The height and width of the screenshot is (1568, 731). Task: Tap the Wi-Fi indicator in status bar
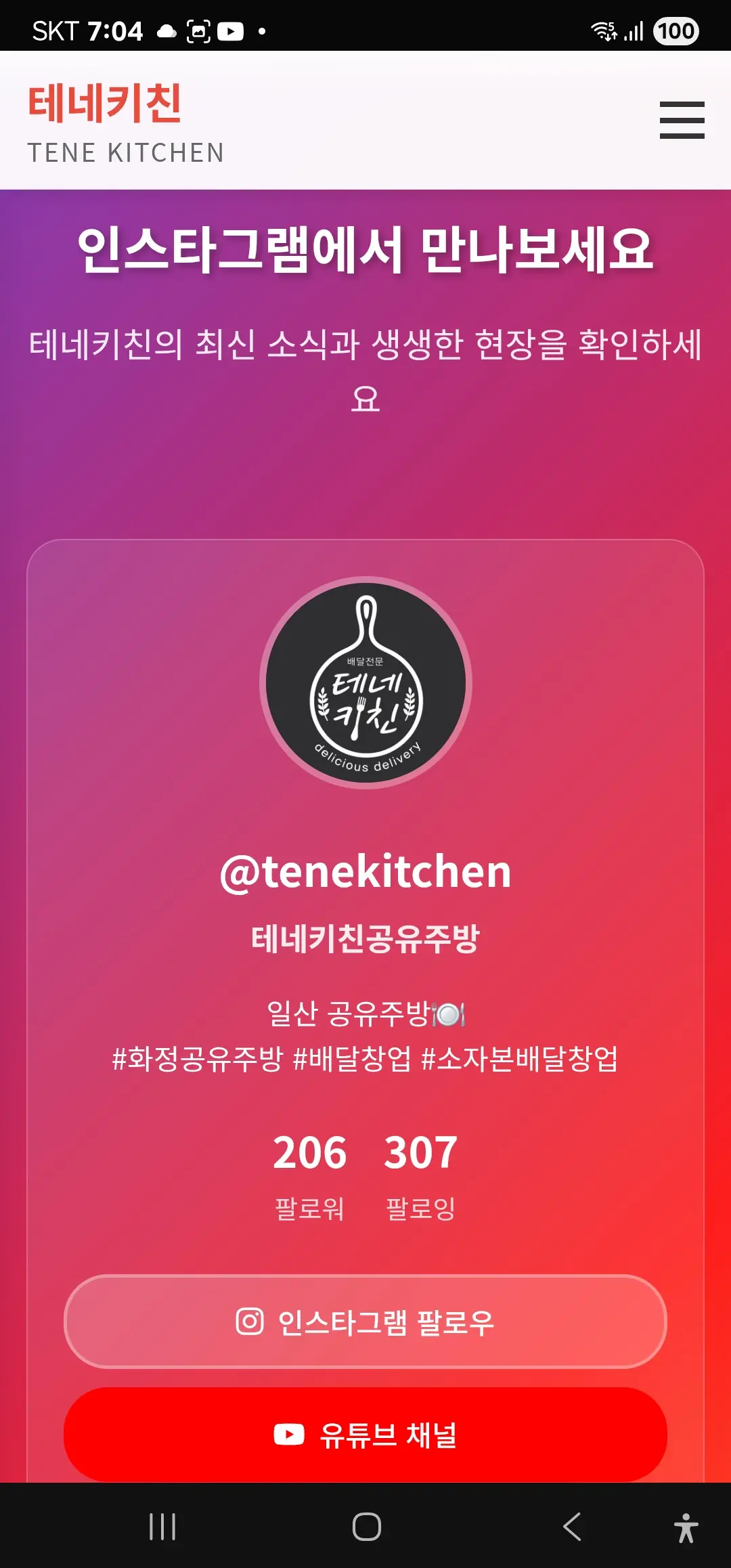tap(604, 30)
